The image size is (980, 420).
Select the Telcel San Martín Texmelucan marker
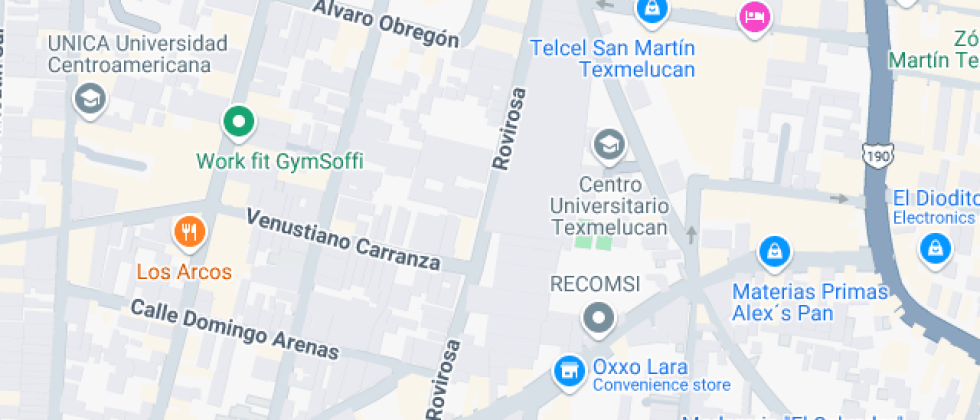click(x=652, y=11)
